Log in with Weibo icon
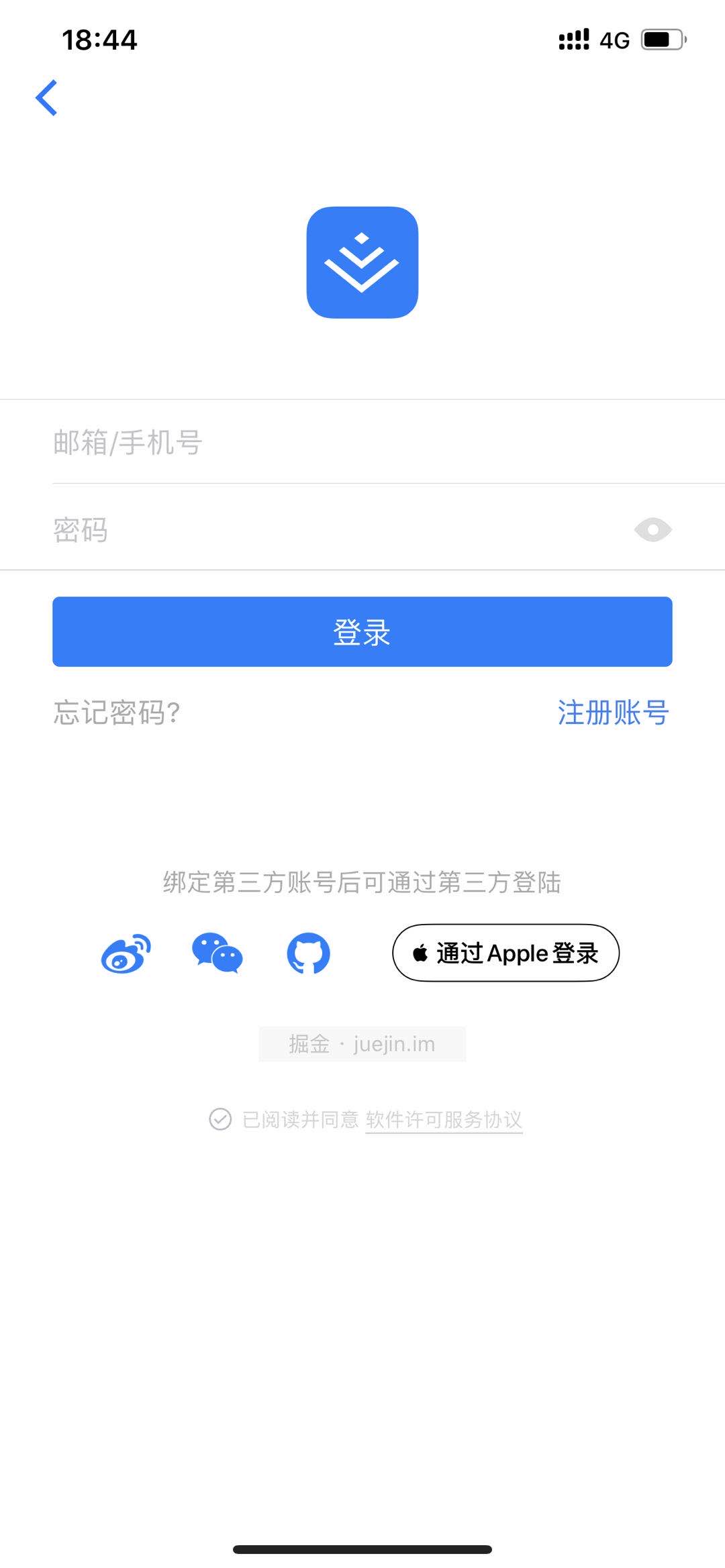The width and height of the screenshot is (725, 1568). (126, 953)
